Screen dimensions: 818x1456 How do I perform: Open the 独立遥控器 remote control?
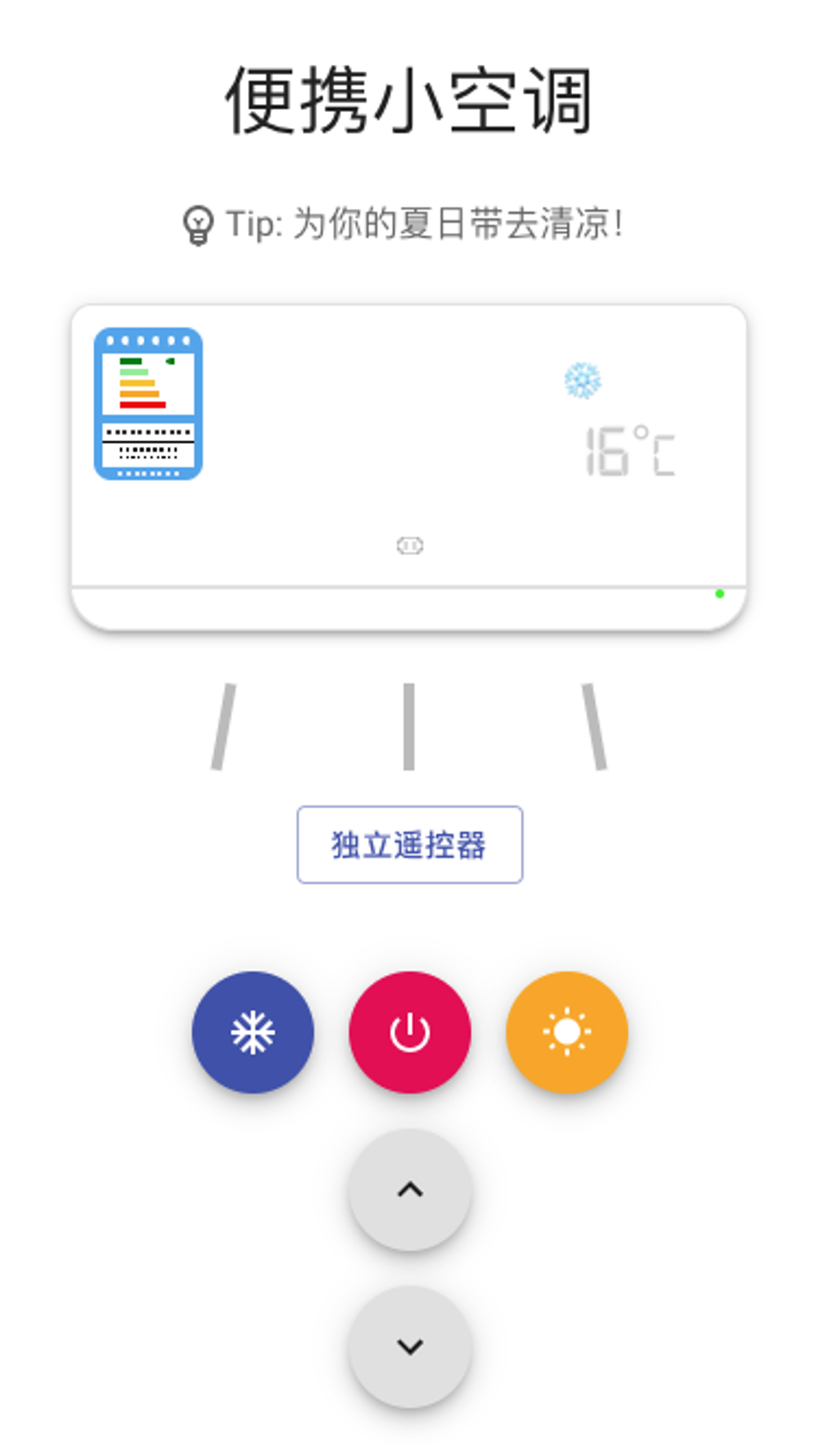tap(409, 844)
